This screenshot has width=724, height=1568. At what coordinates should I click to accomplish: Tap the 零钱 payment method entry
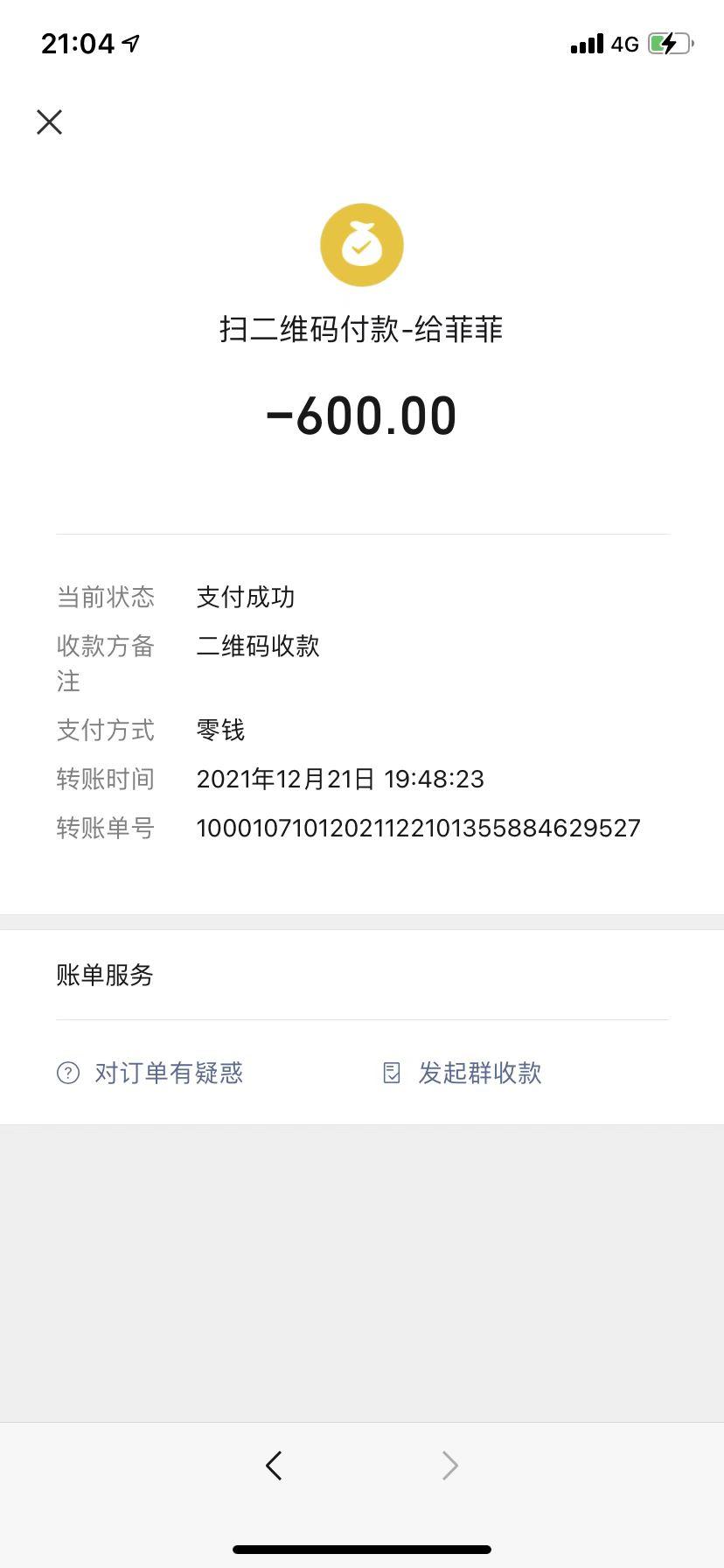coord(221,731)
